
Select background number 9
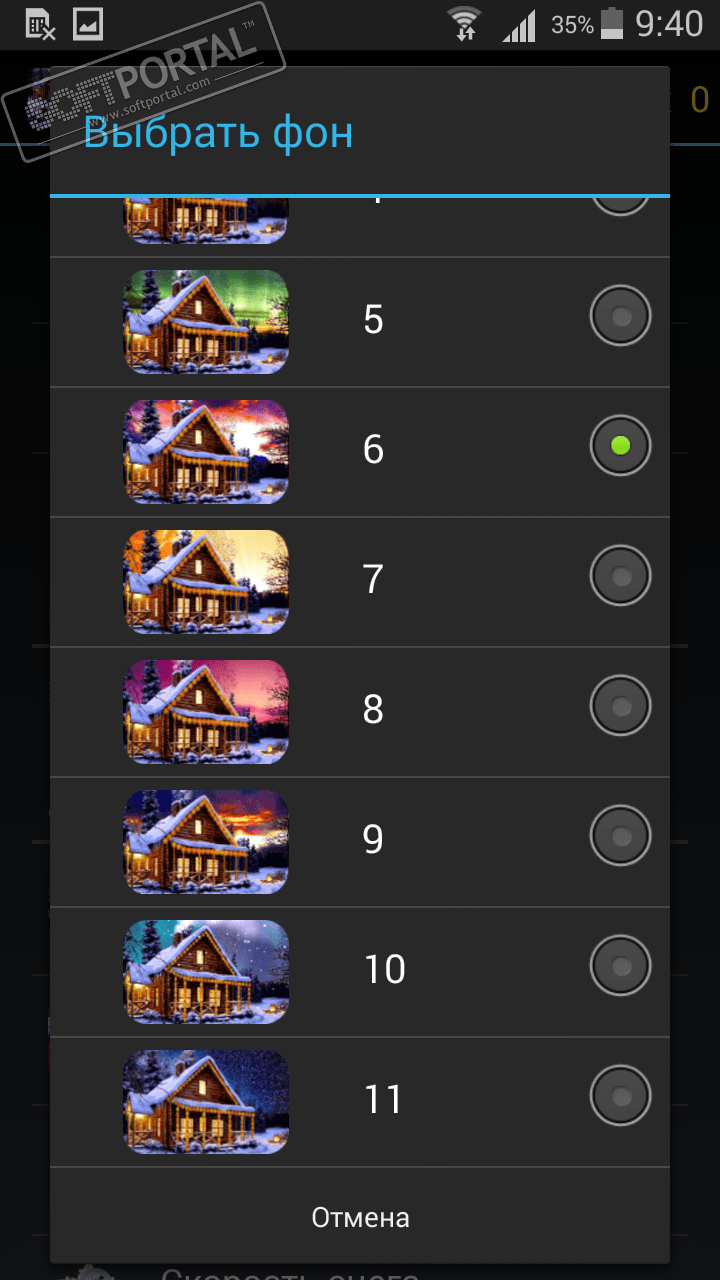coord(620,837)
